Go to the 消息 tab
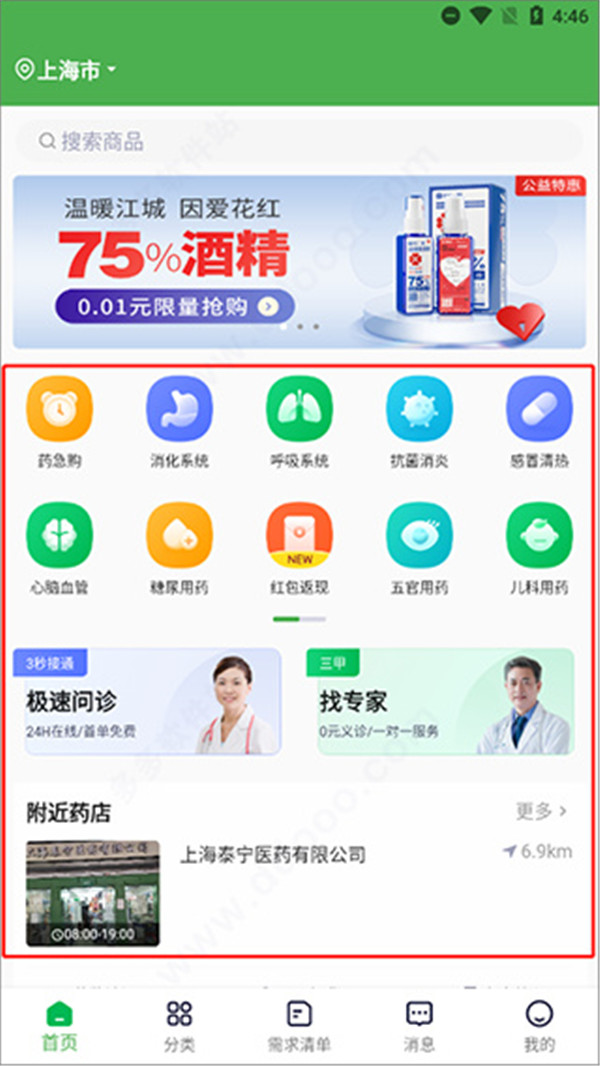The width and height of the screenshot is (600, 1066). 419,1026
